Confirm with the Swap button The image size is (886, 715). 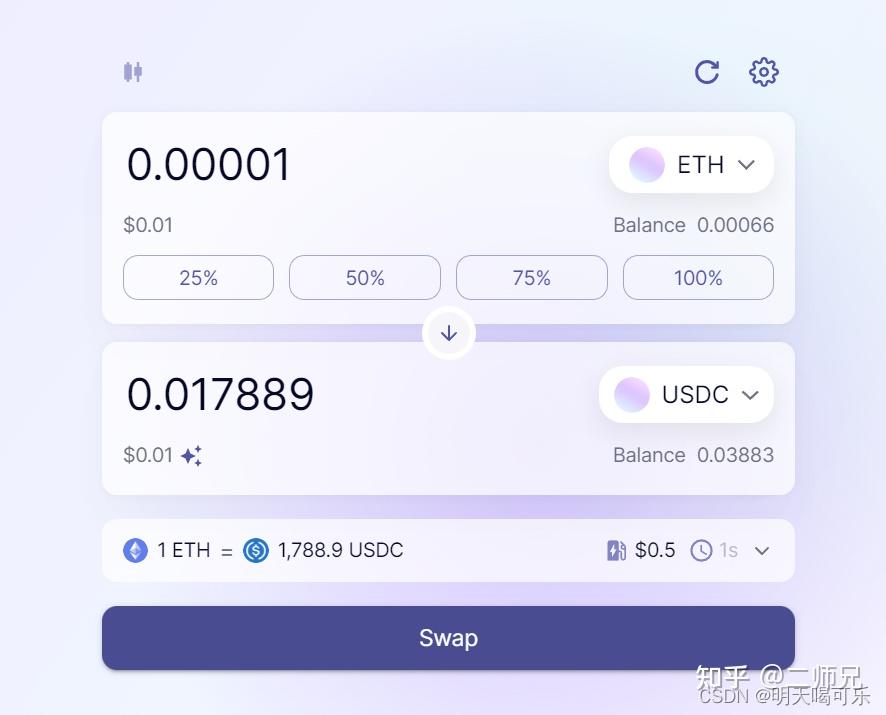[448, 638]
